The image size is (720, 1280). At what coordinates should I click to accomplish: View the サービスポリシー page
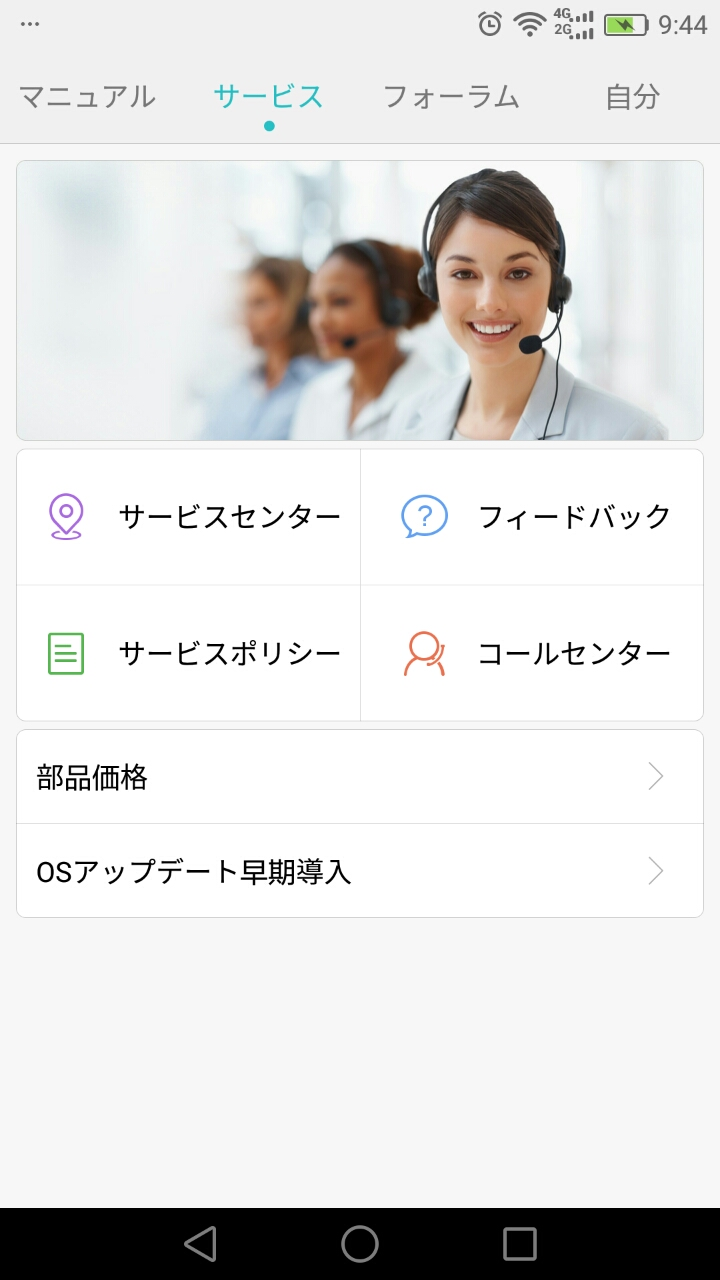pos(189,653)
